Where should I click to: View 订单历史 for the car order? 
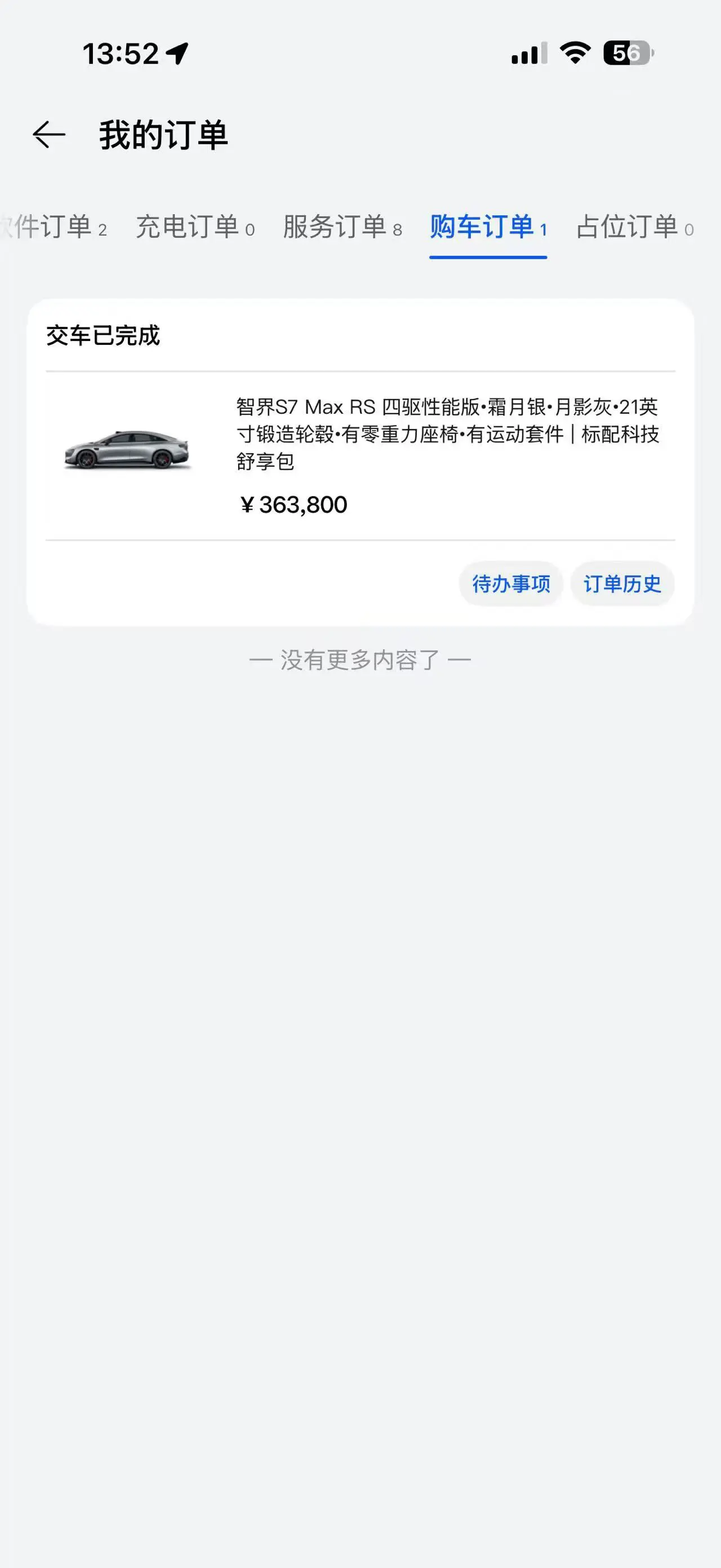pos(622,584)
